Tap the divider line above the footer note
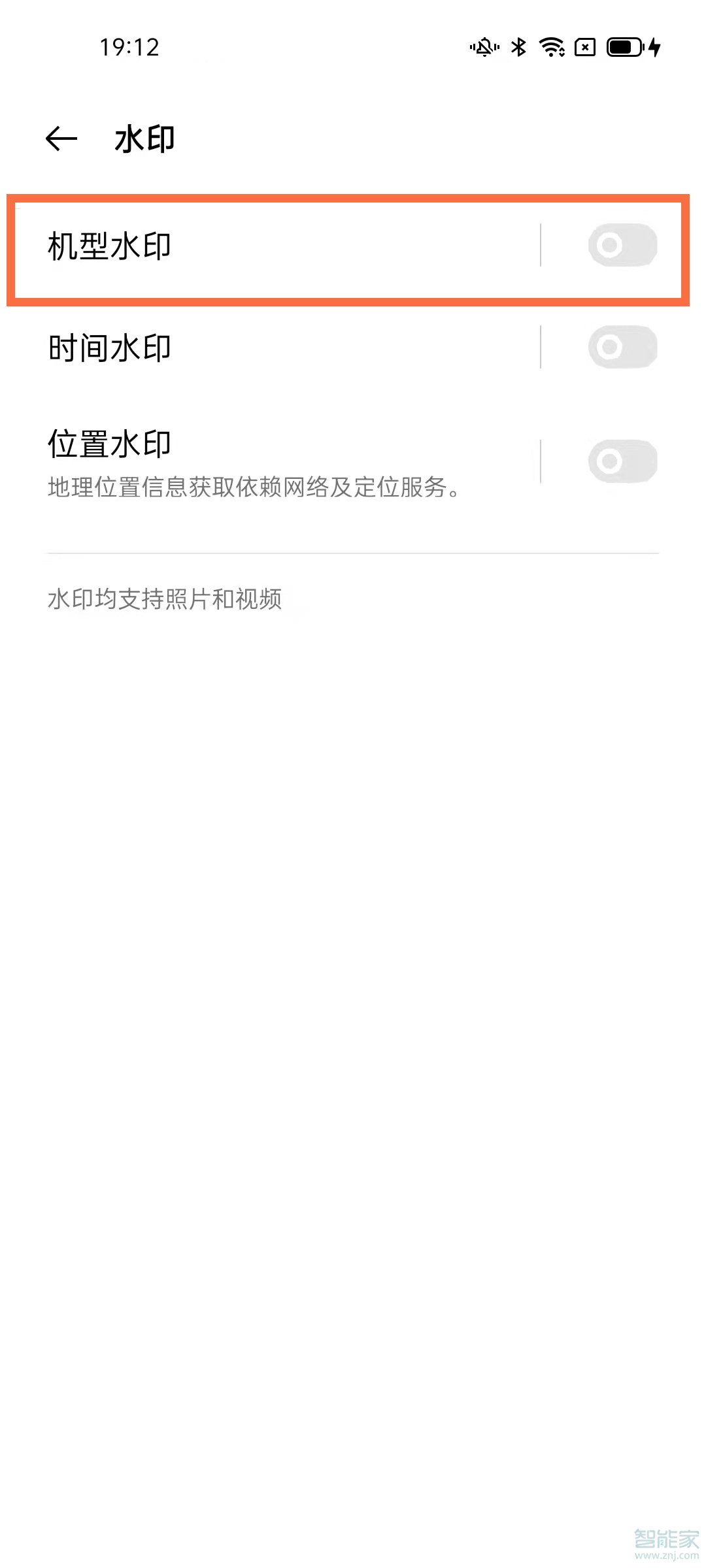The width and height of the screenshot is (706, 1568). tap(353, 552)
